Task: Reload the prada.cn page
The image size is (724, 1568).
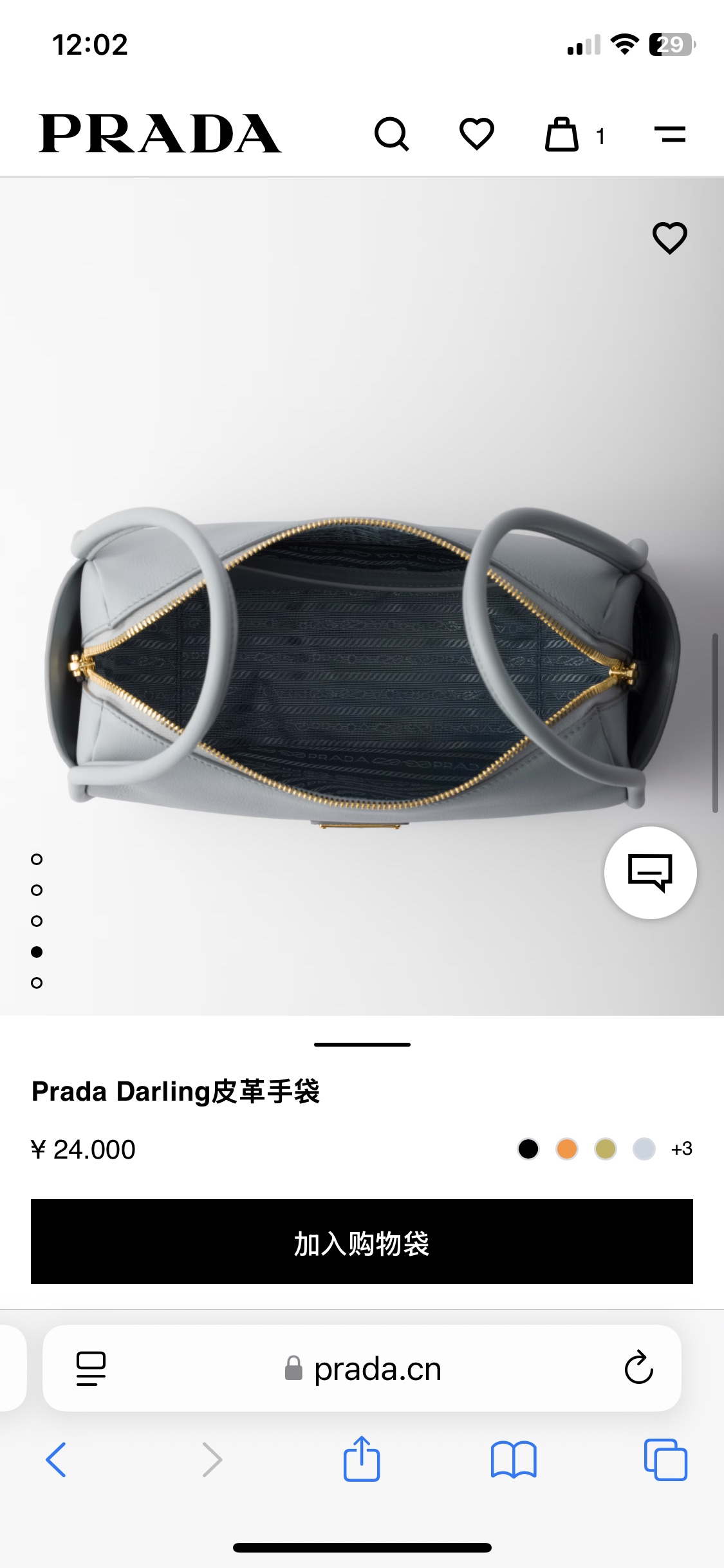Action: 638,1367
